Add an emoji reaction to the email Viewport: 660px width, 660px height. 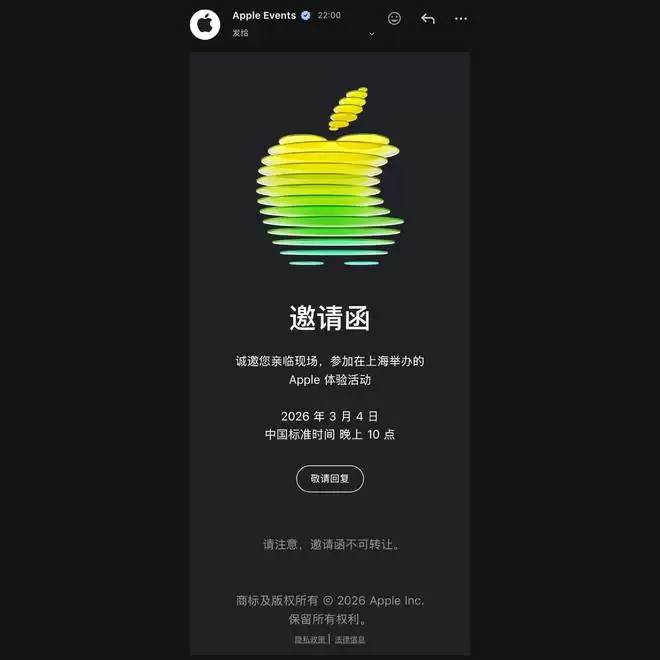point(394,18)
